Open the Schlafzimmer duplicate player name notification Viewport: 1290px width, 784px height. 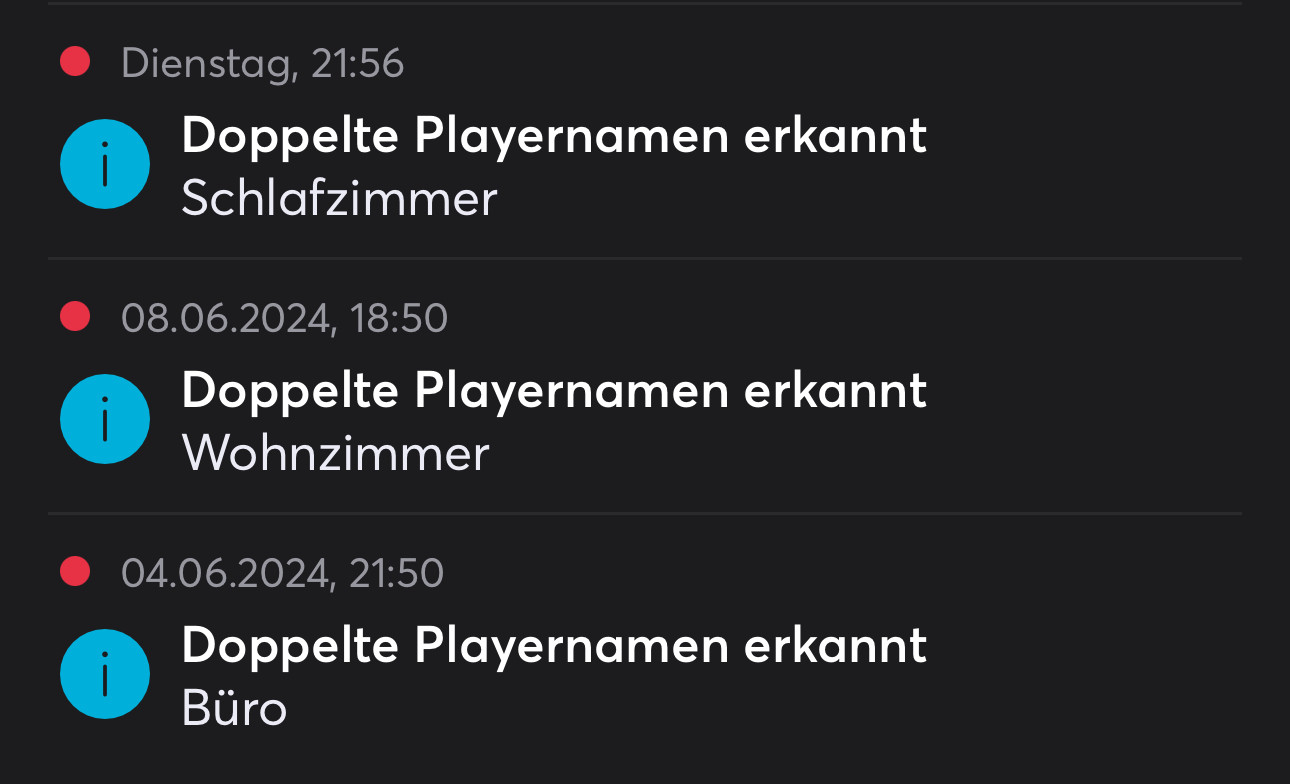(x=553, y=165)
